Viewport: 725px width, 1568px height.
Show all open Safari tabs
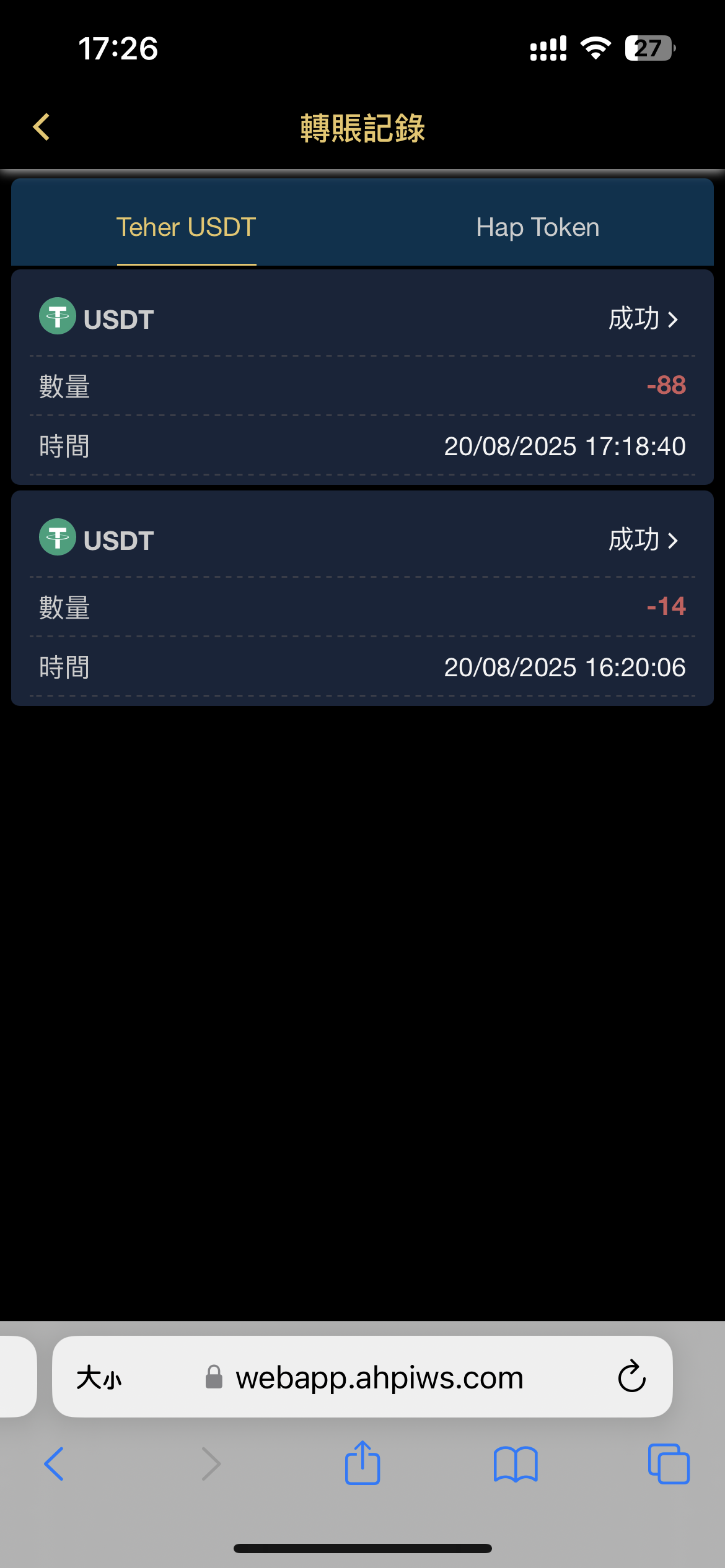coord(669,1464)
